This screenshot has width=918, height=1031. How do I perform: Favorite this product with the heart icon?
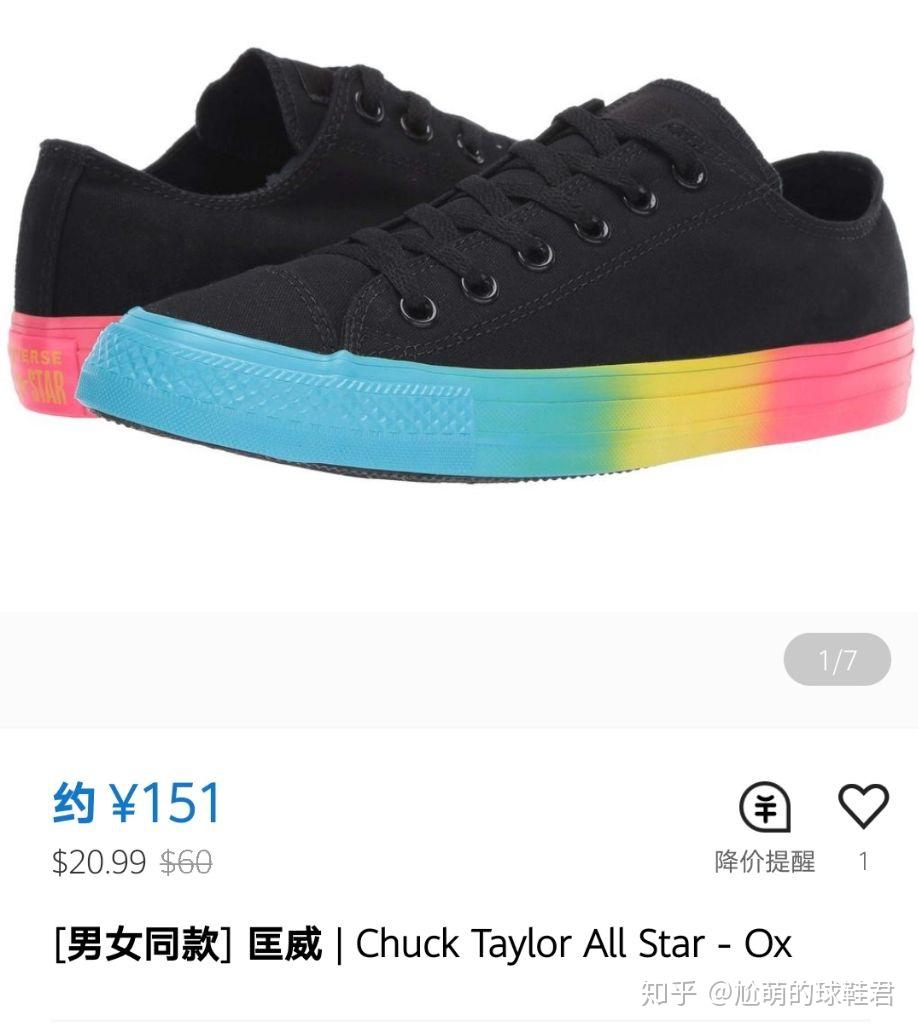(x=863, y=806)
